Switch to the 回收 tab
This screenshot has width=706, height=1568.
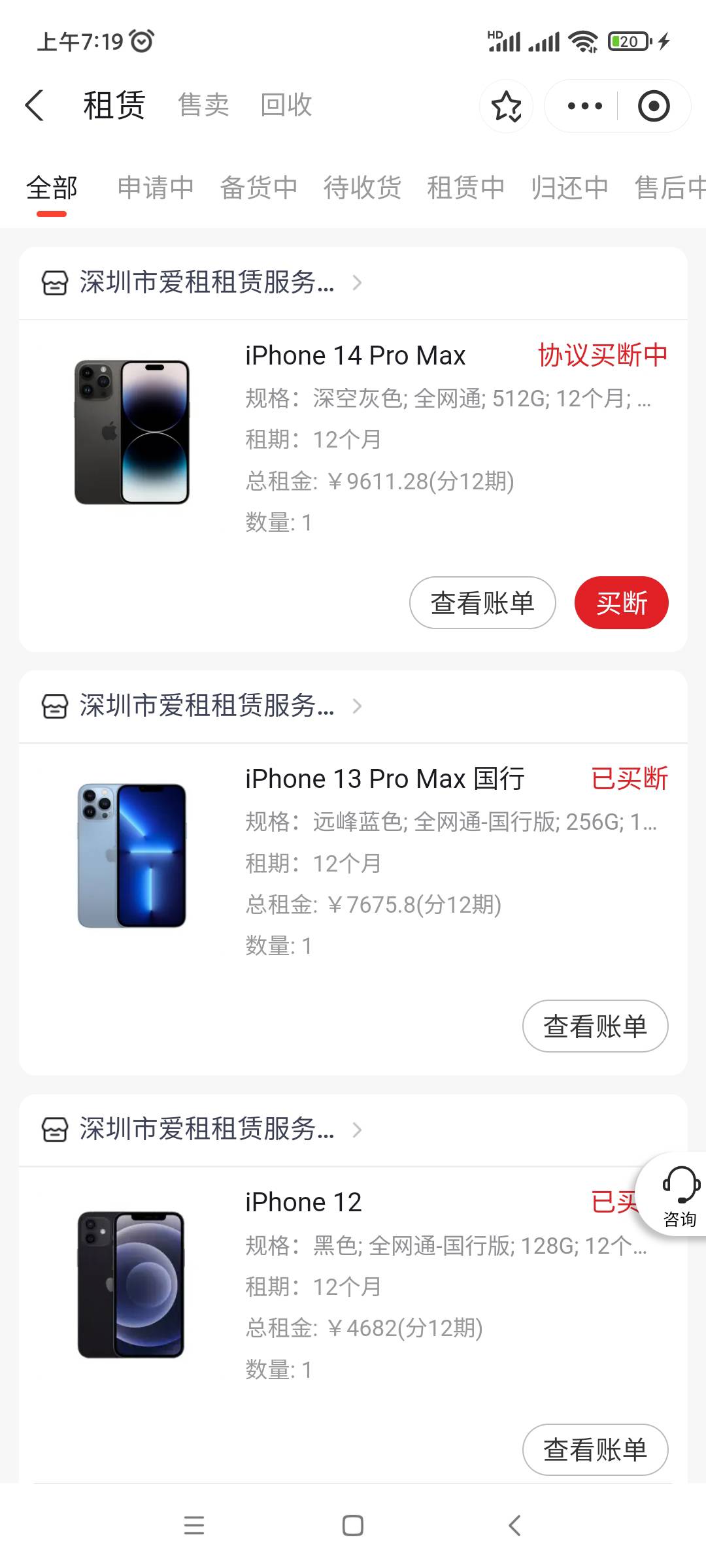tap(286, 105)
